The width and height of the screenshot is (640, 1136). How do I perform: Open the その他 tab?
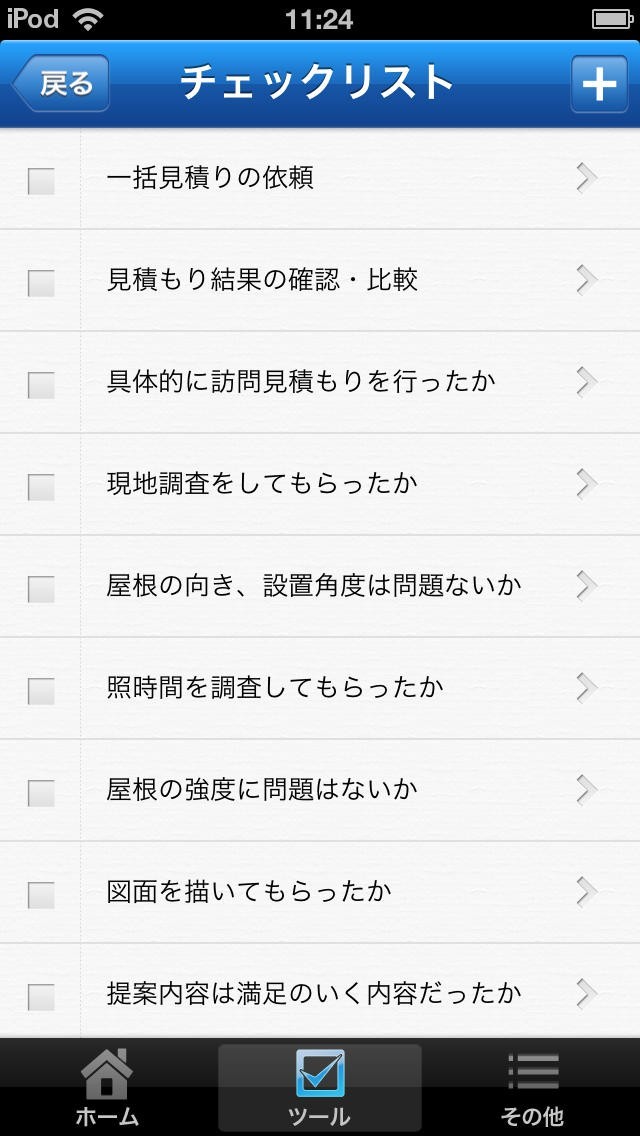tap(532, 1088)
